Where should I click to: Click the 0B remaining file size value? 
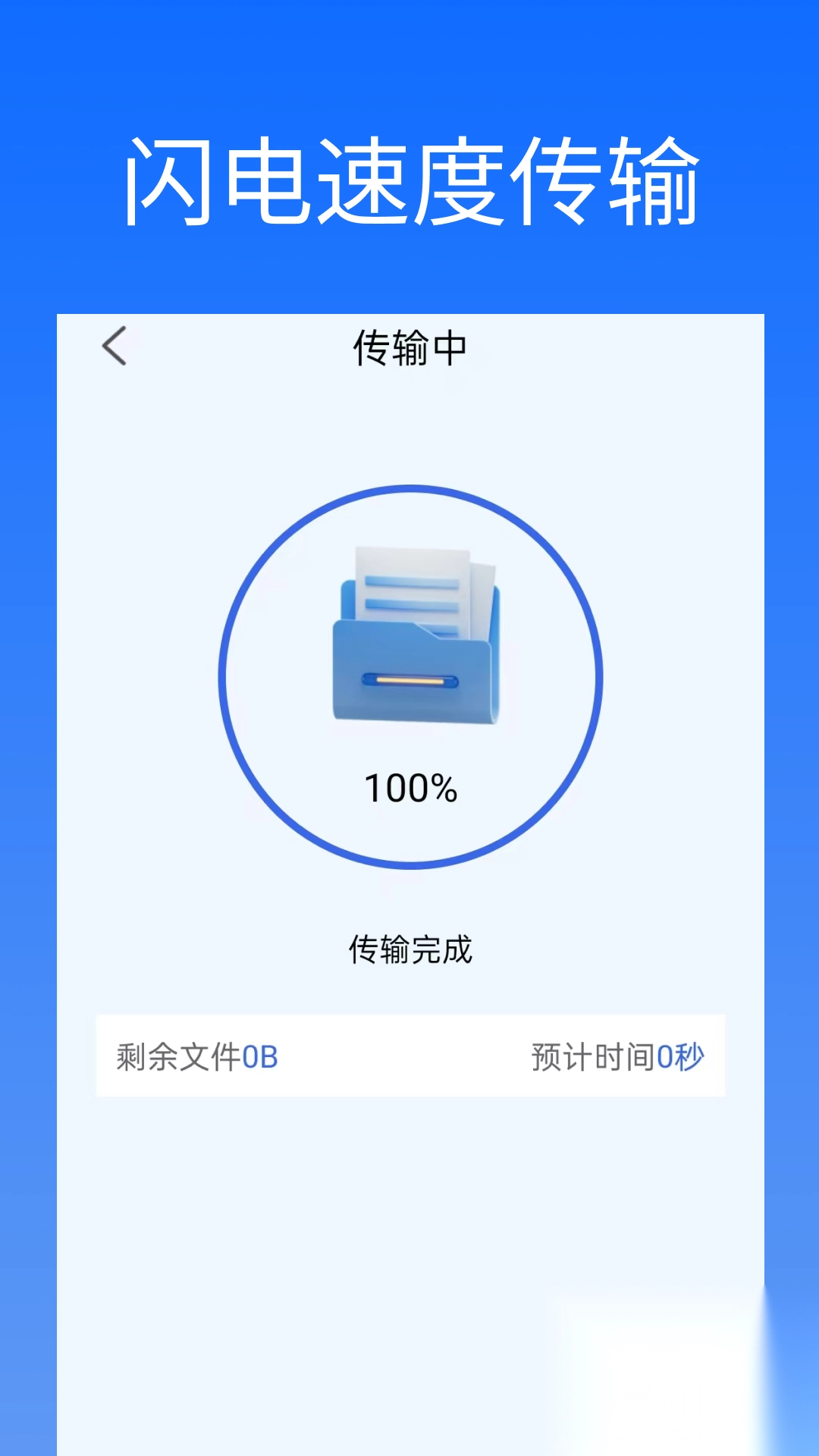tap(262, 1053)
